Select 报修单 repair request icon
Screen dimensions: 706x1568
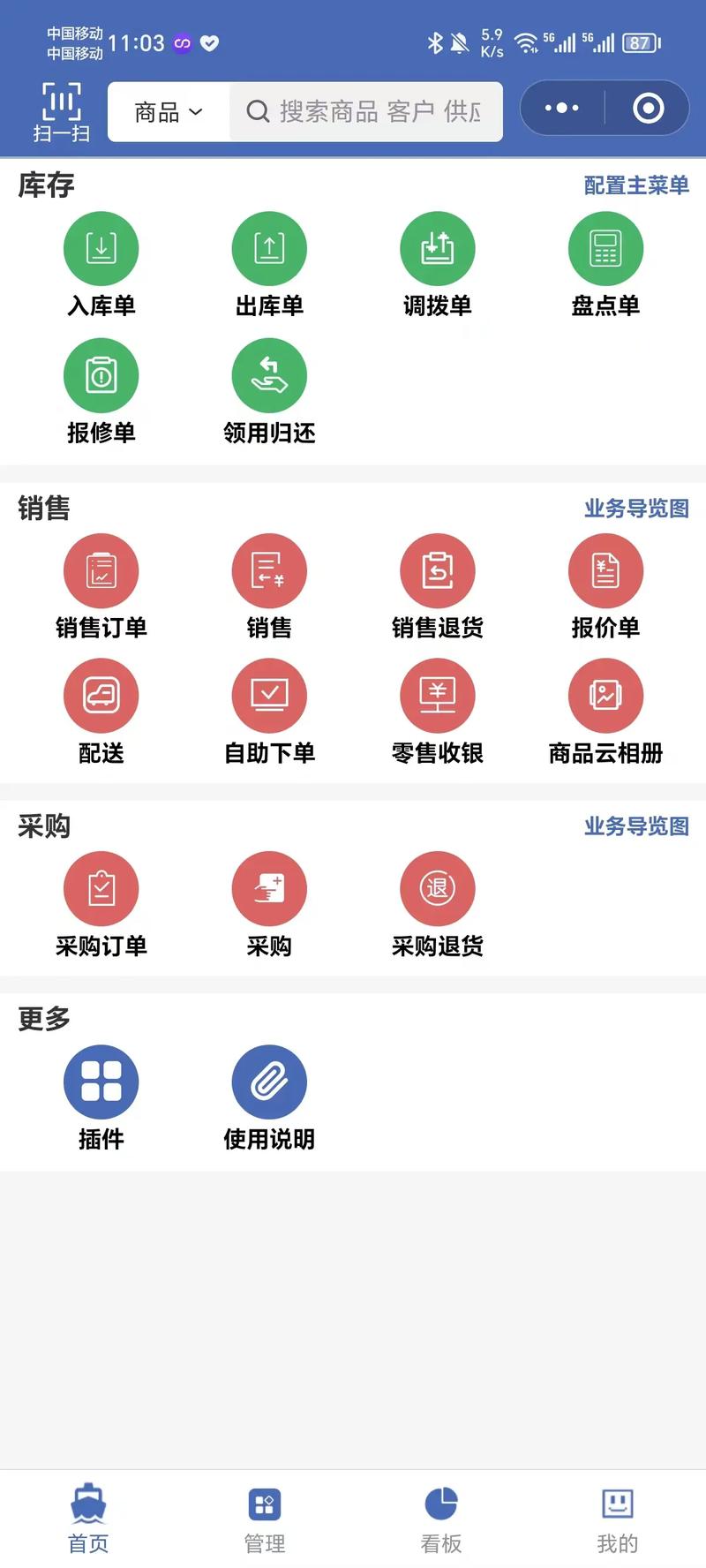pos(101,374)
